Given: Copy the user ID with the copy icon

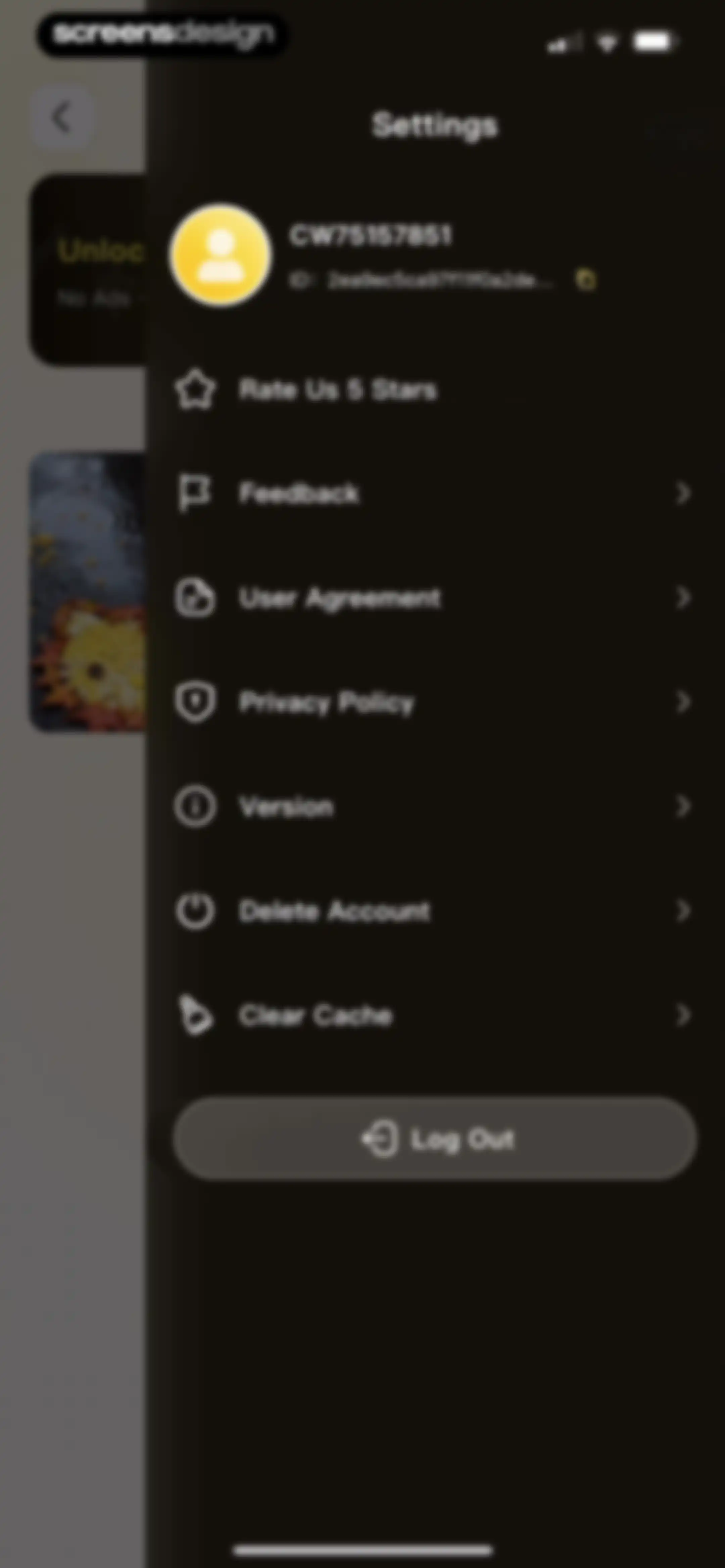Looking at the screenshot, I should pos(586,279).
